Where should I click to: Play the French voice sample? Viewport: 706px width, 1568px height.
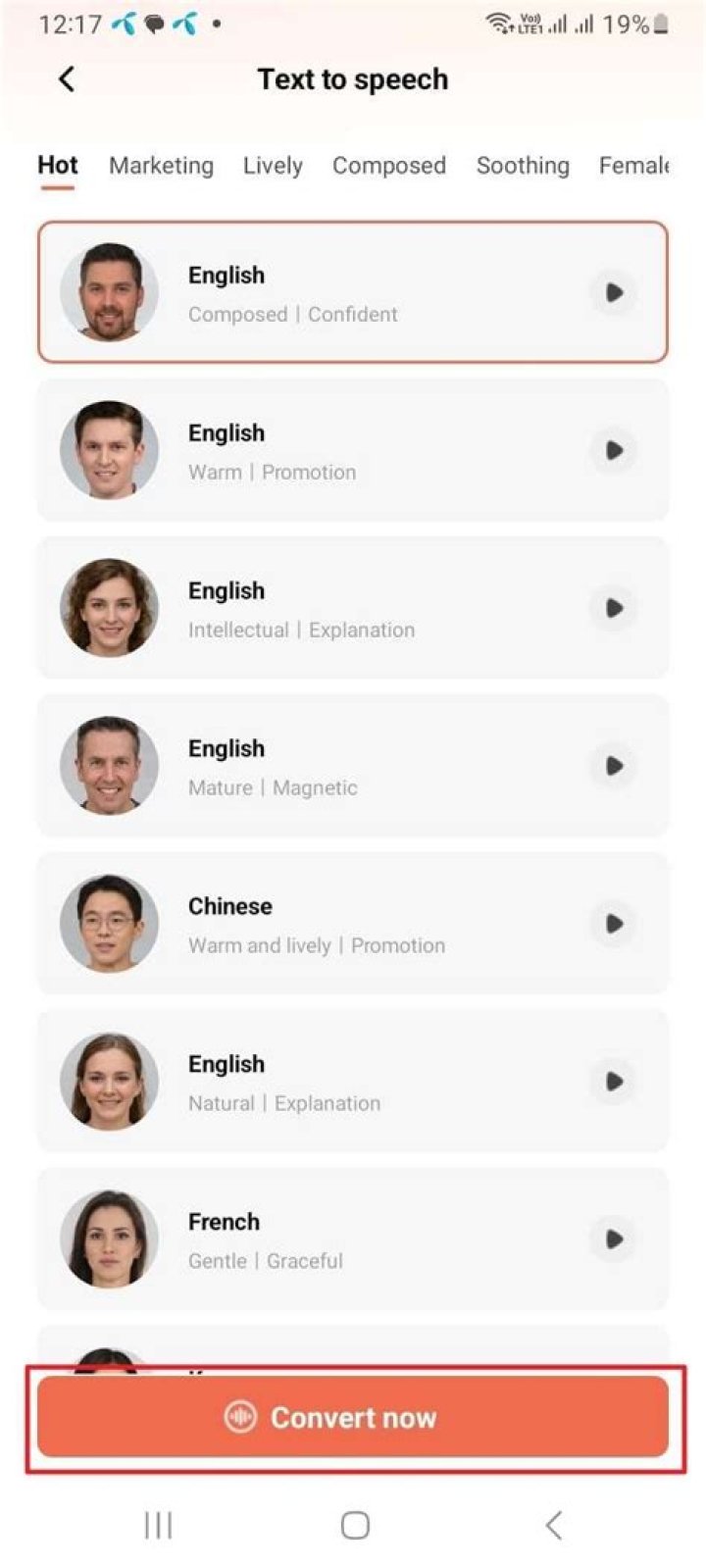pyautogui.click(x=614, y=1239)
